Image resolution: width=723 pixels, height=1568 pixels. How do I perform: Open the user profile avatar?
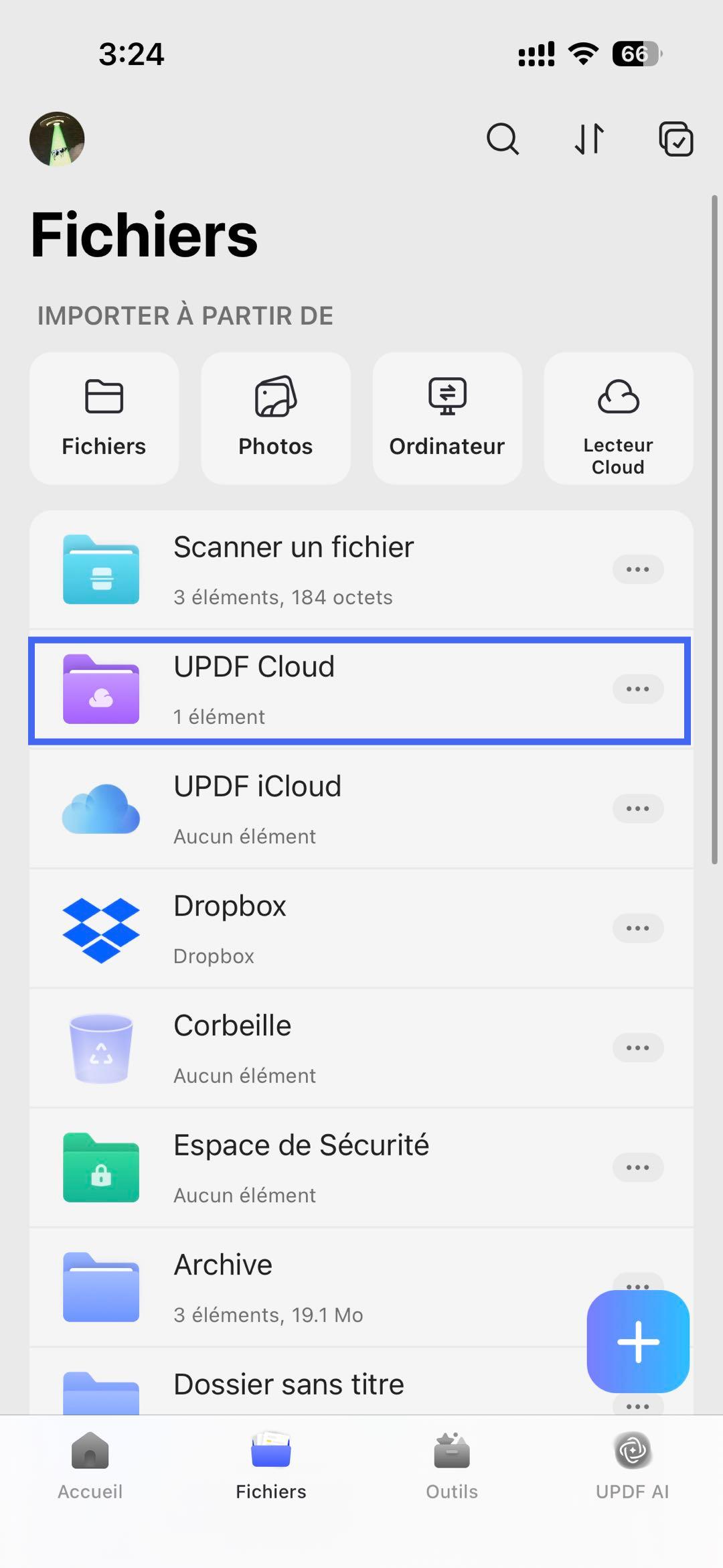tap(56, 139)
